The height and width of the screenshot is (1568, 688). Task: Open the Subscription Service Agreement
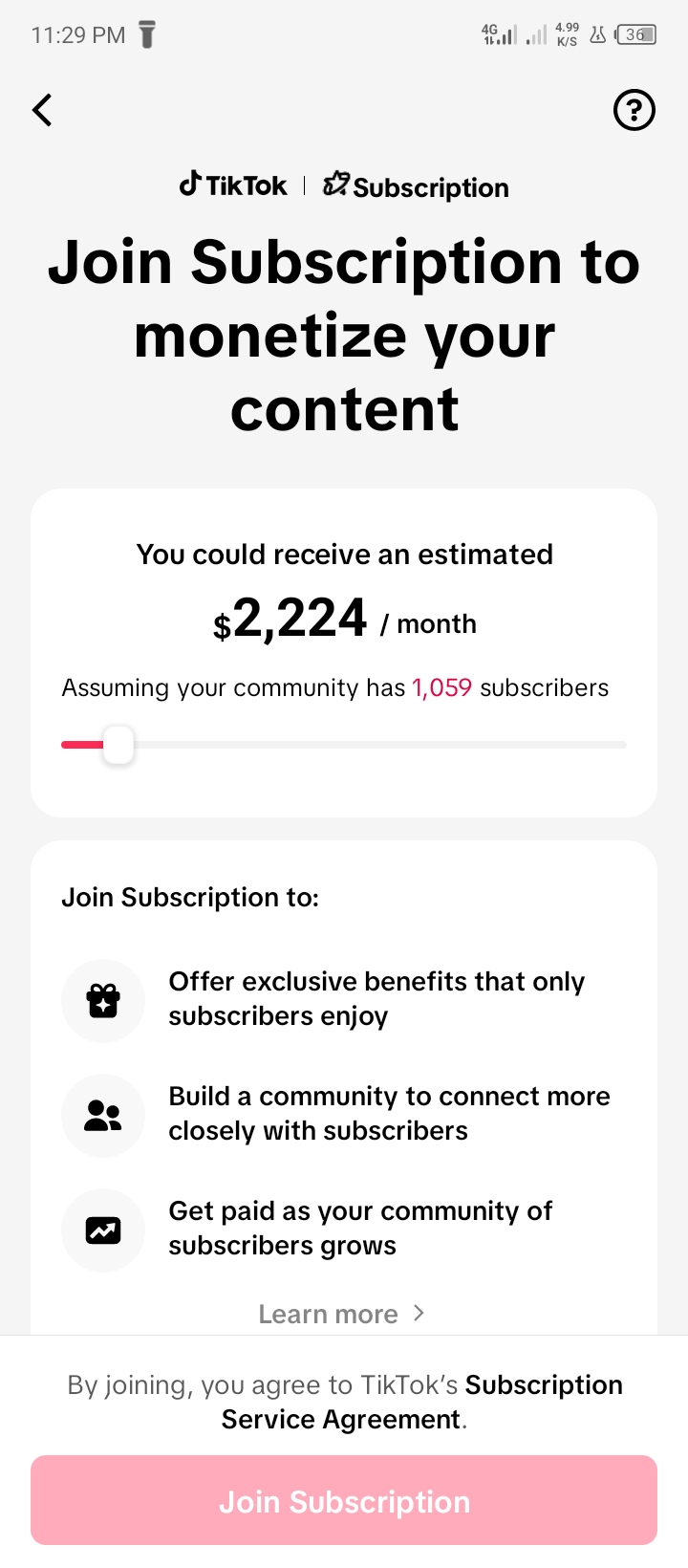(421, 1402)
